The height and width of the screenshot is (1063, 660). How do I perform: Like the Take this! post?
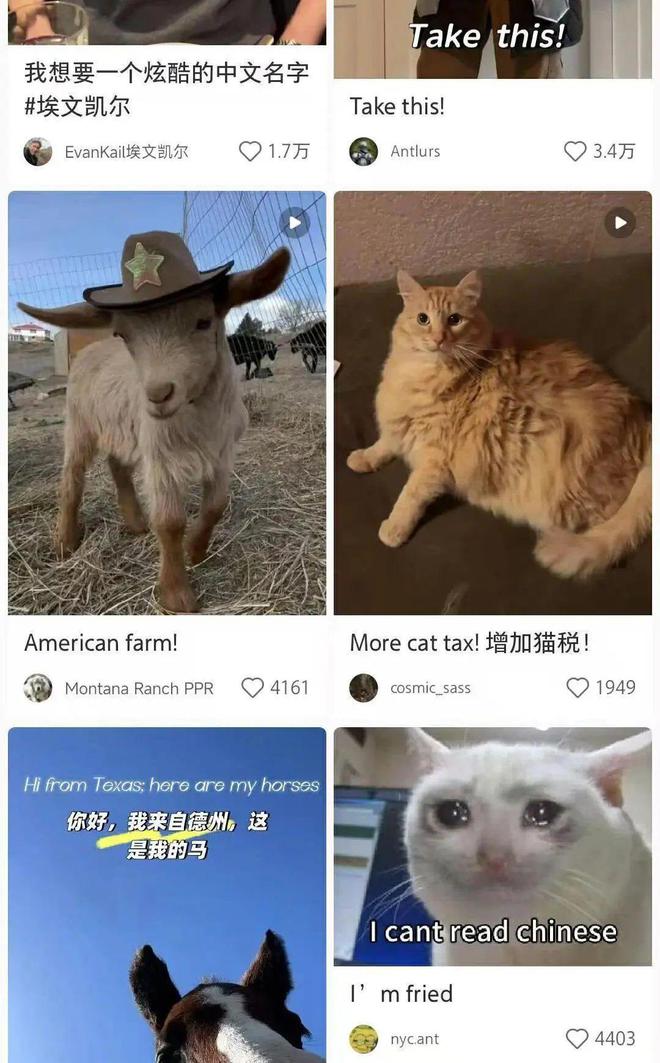coord(575,151)
